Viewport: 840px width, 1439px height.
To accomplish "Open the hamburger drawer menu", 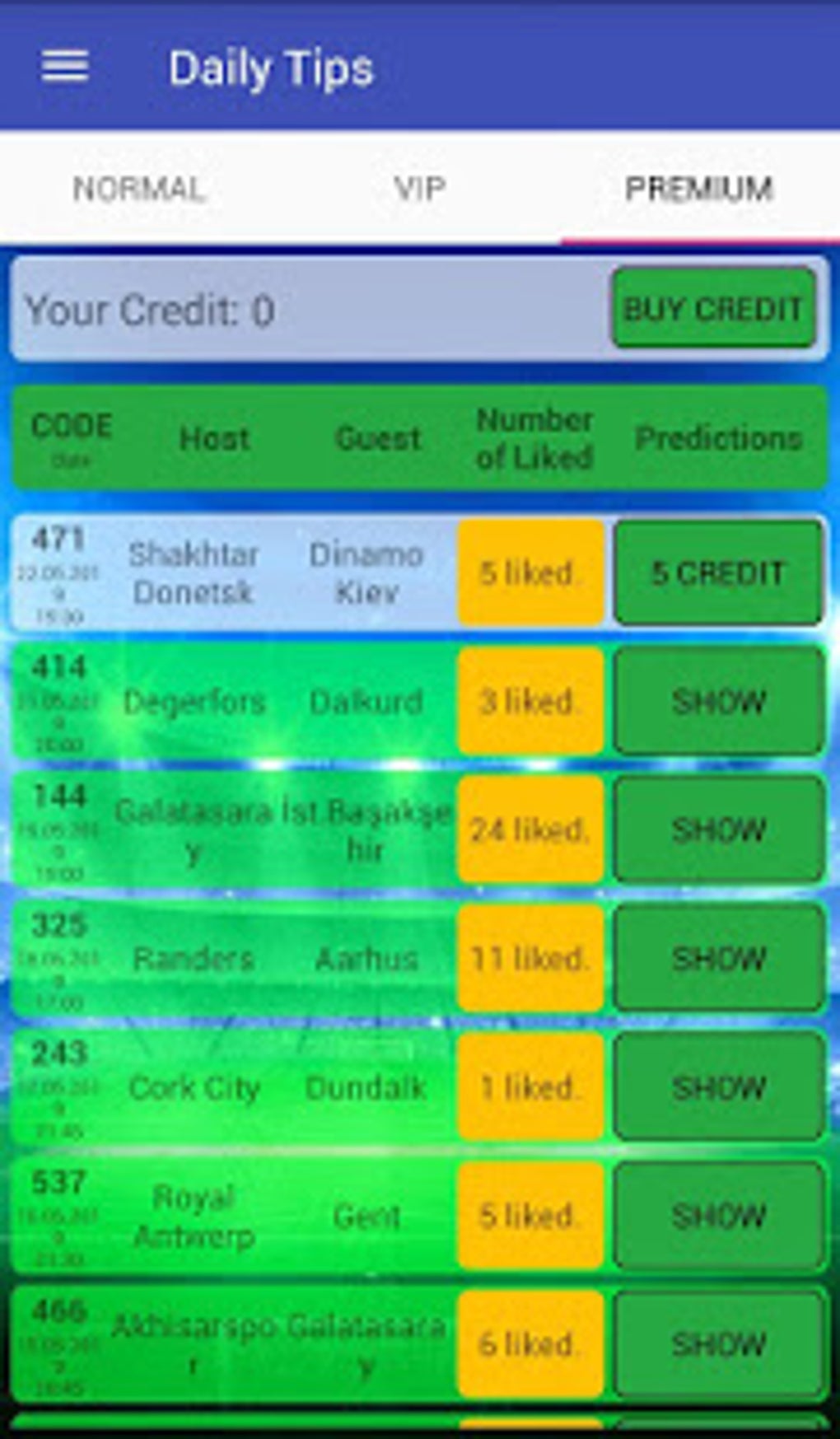I will coord(65,67).
